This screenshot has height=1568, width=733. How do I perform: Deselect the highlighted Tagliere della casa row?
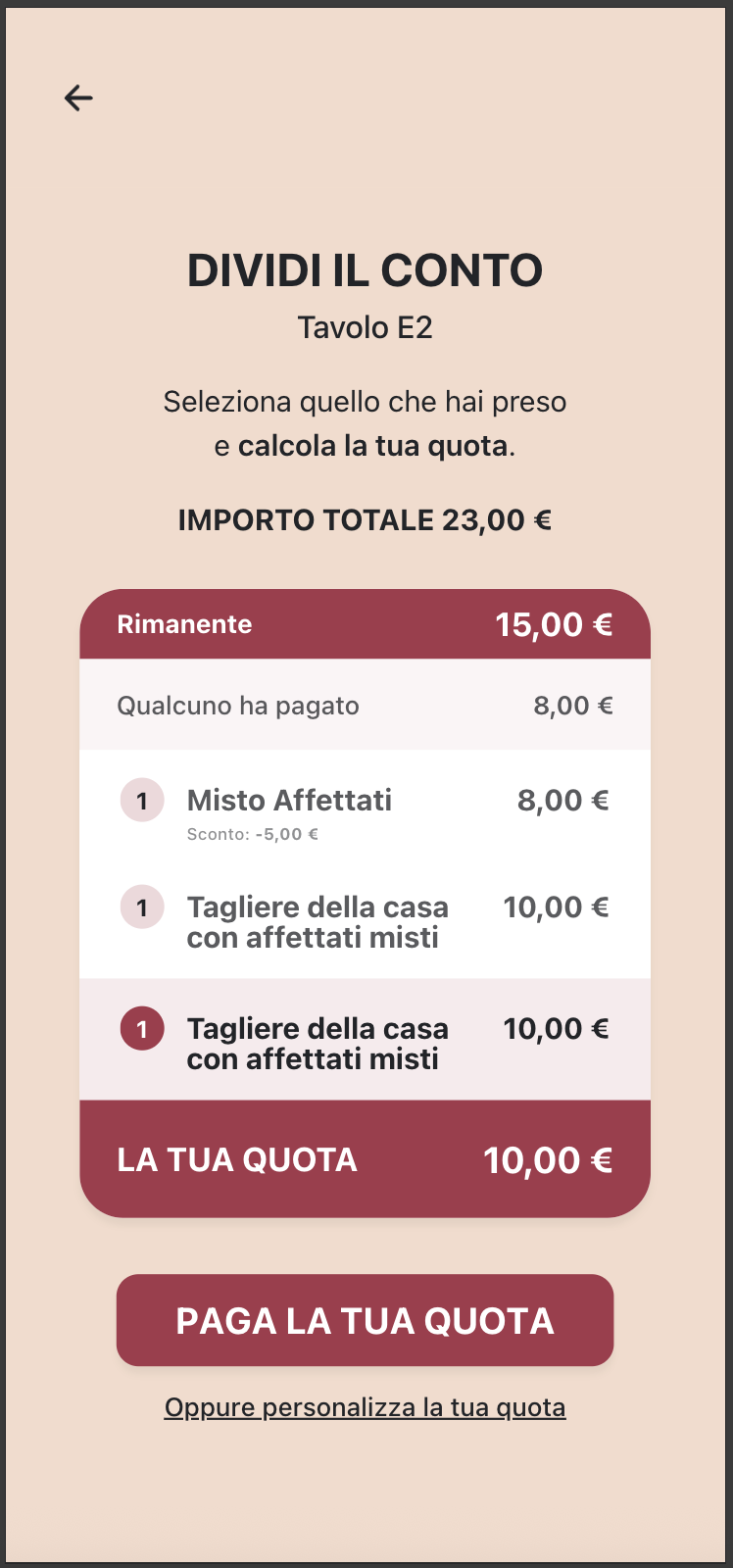pyautogui.click(x=365, y=1042)
